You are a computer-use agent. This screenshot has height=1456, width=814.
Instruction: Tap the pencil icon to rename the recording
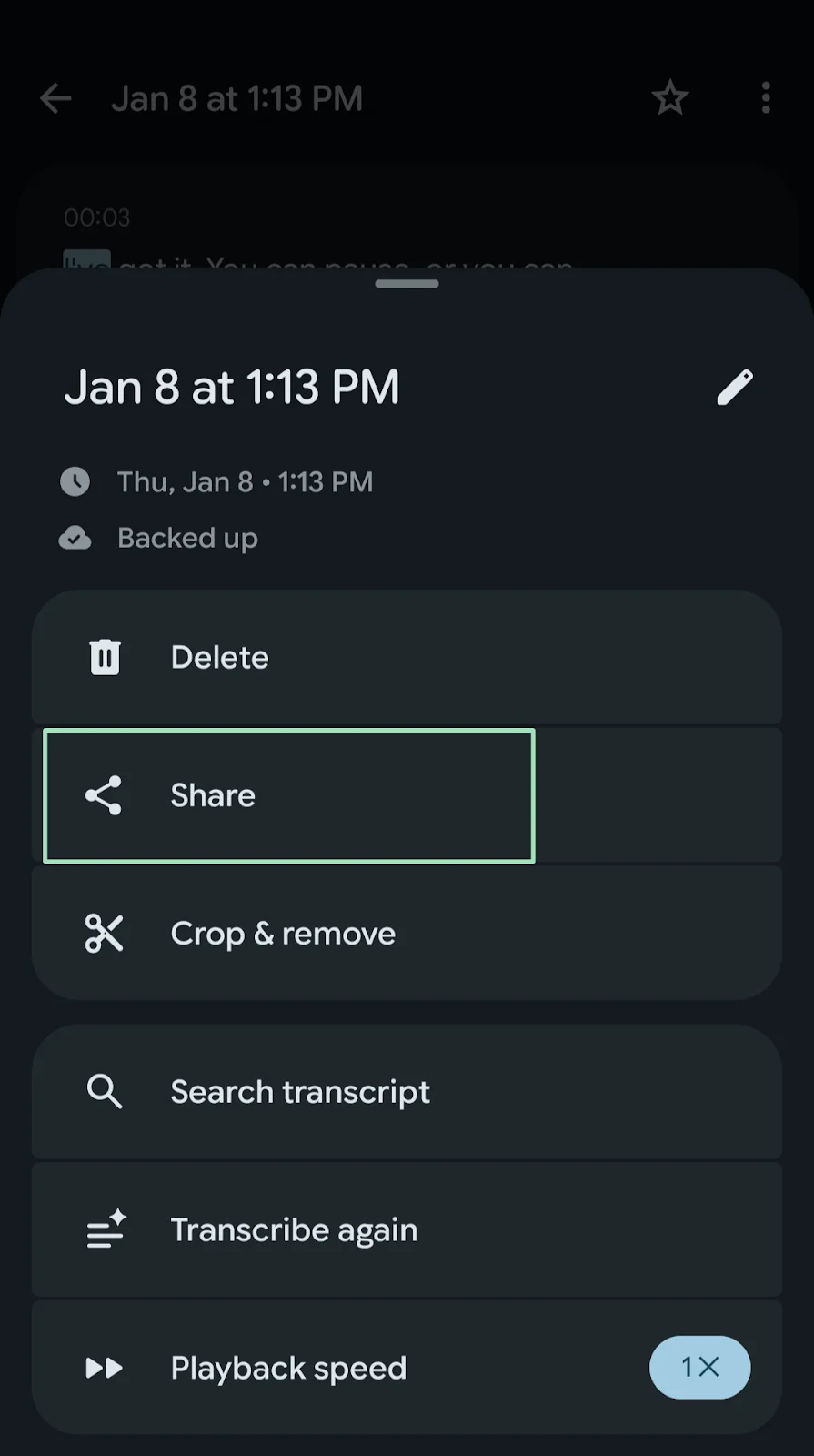pyautogui.click(x=735, y=387)
